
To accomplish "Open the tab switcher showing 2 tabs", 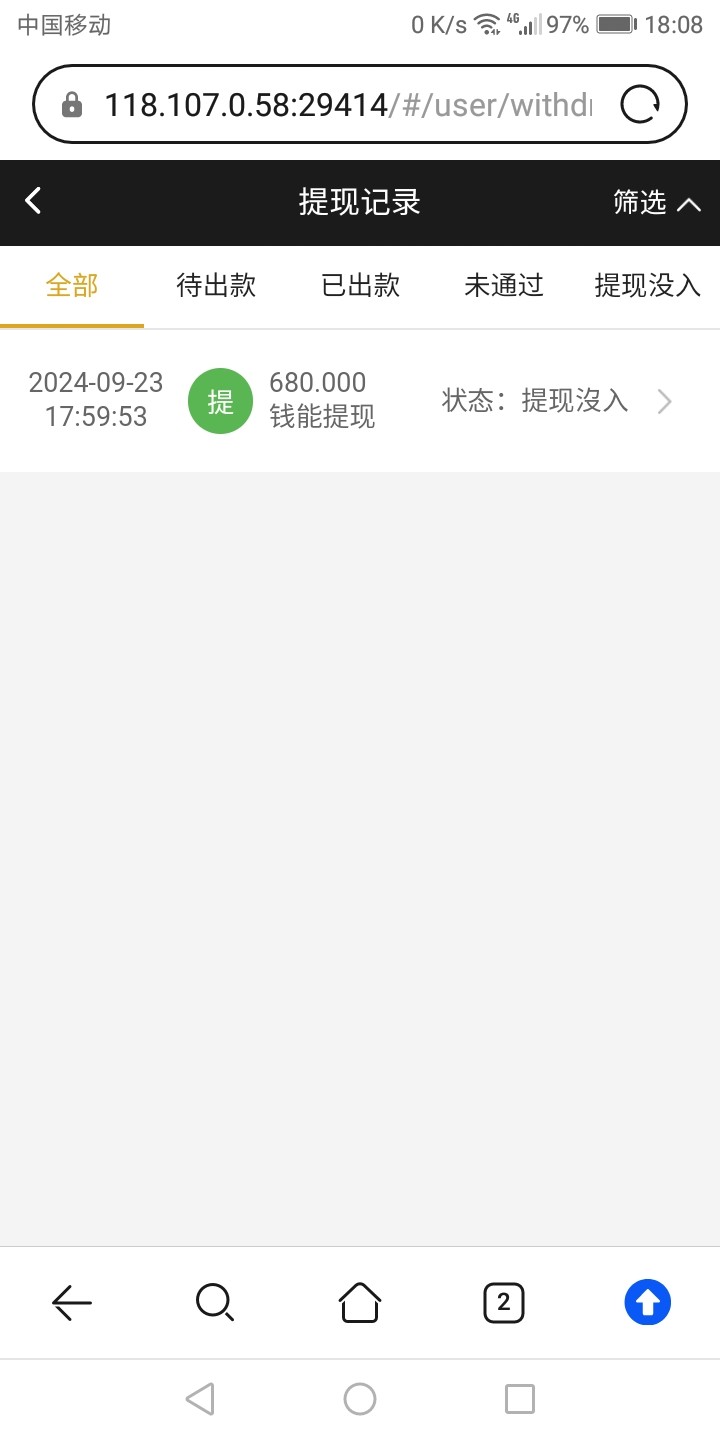I will [x=504, y=1303].
